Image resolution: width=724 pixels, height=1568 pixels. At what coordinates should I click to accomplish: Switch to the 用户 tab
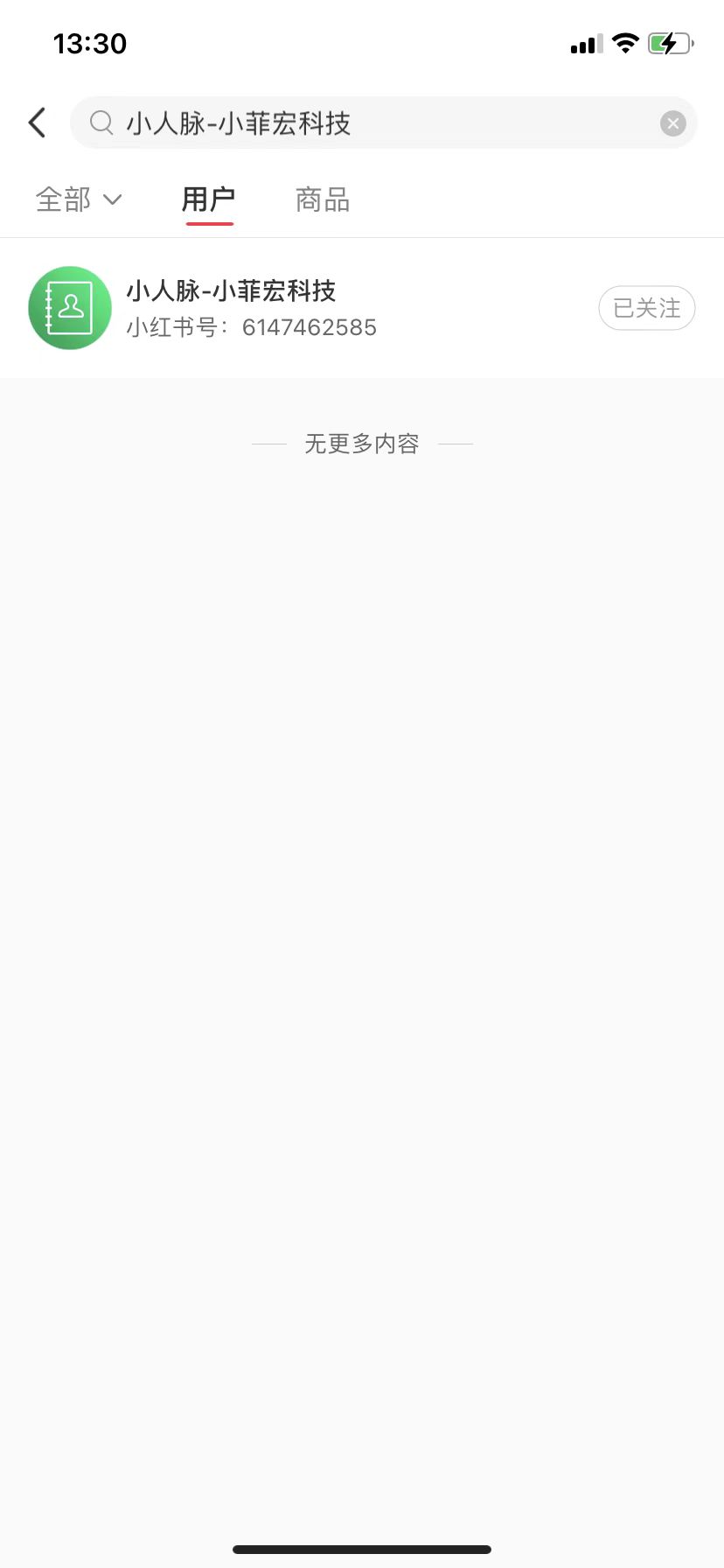tap(209, 200)
